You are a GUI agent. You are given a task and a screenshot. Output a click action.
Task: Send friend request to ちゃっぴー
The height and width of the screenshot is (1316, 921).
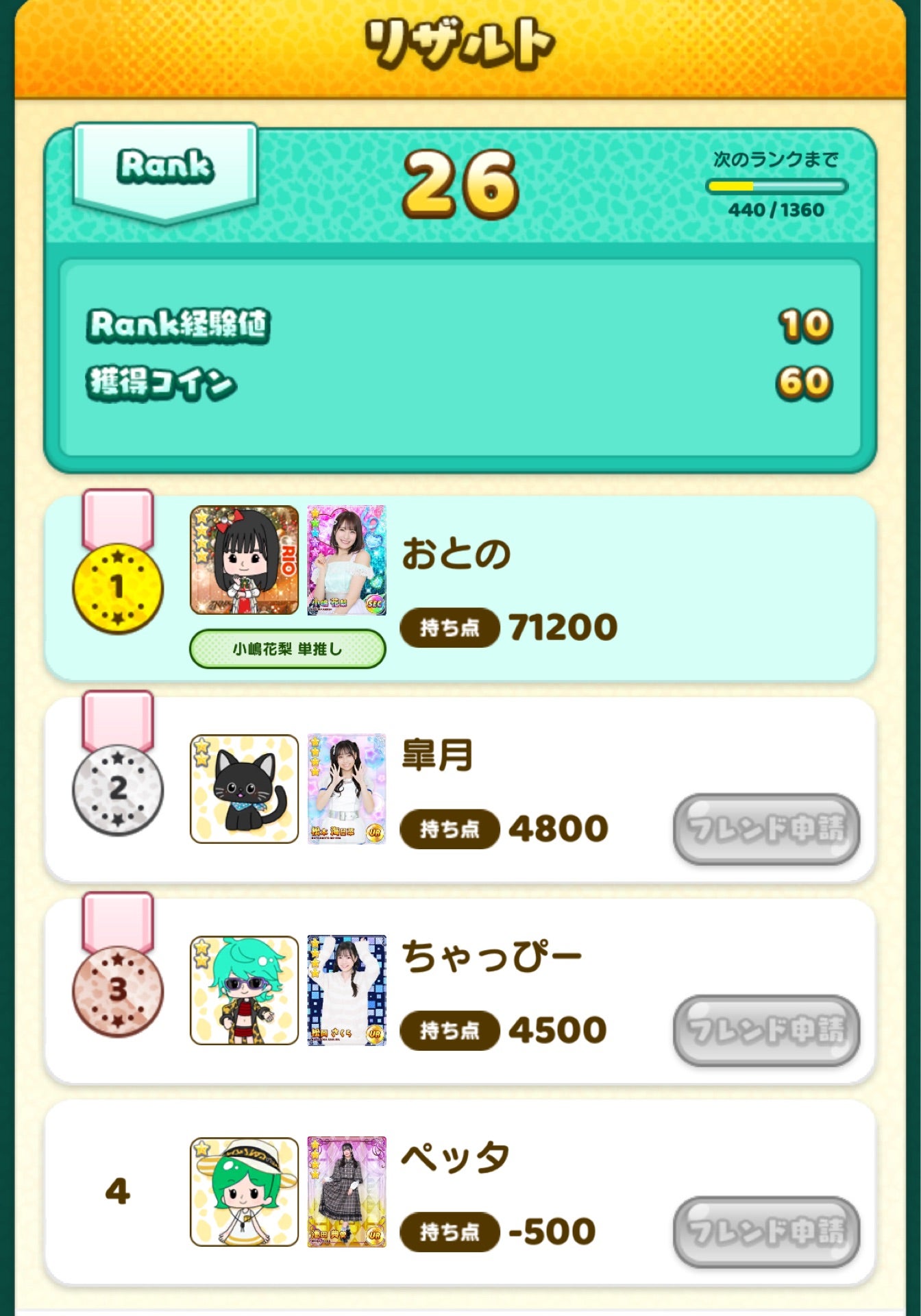click(x=766, y=1029)
